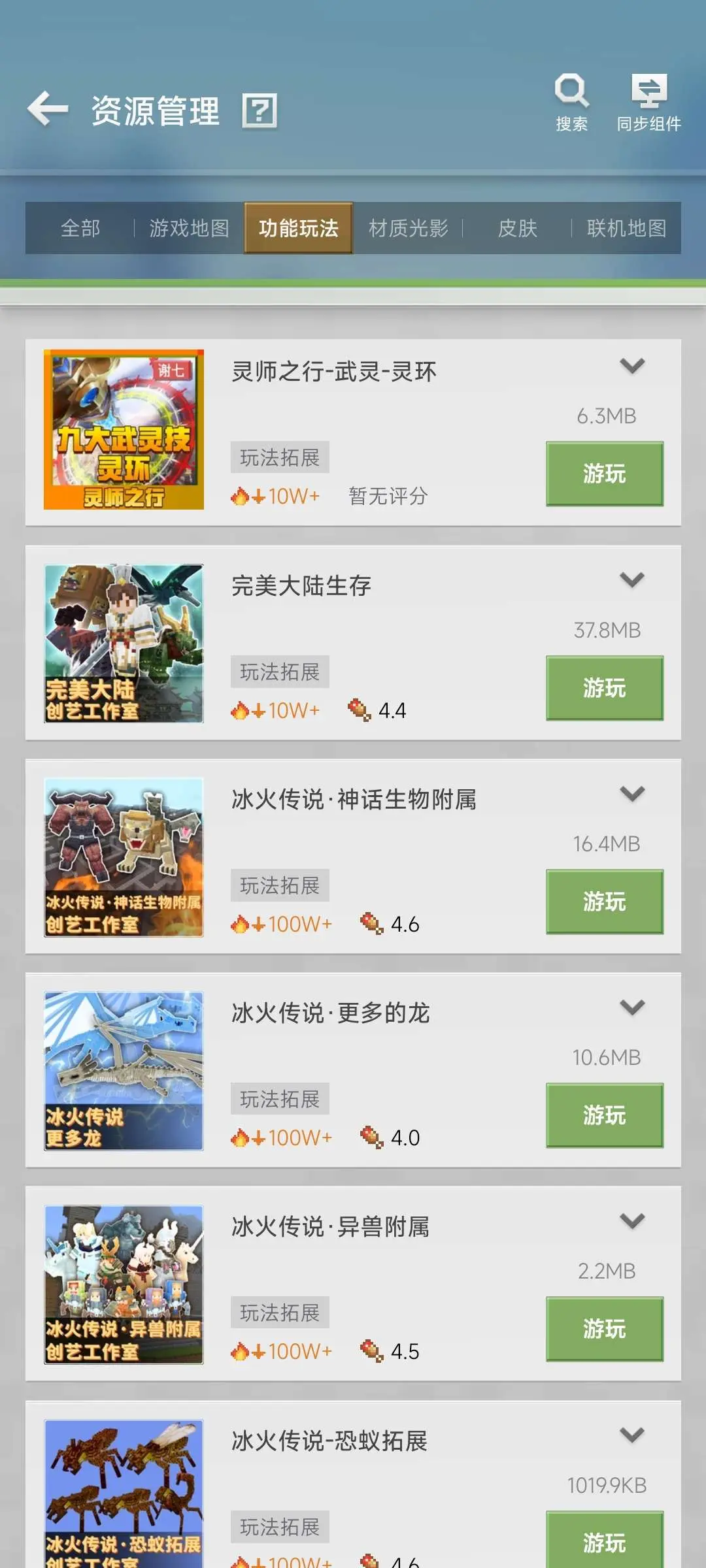Play 冰火传说·异兽附属 via 游玩
This screenshot has width=706, height=1568.
[605, 1329]
